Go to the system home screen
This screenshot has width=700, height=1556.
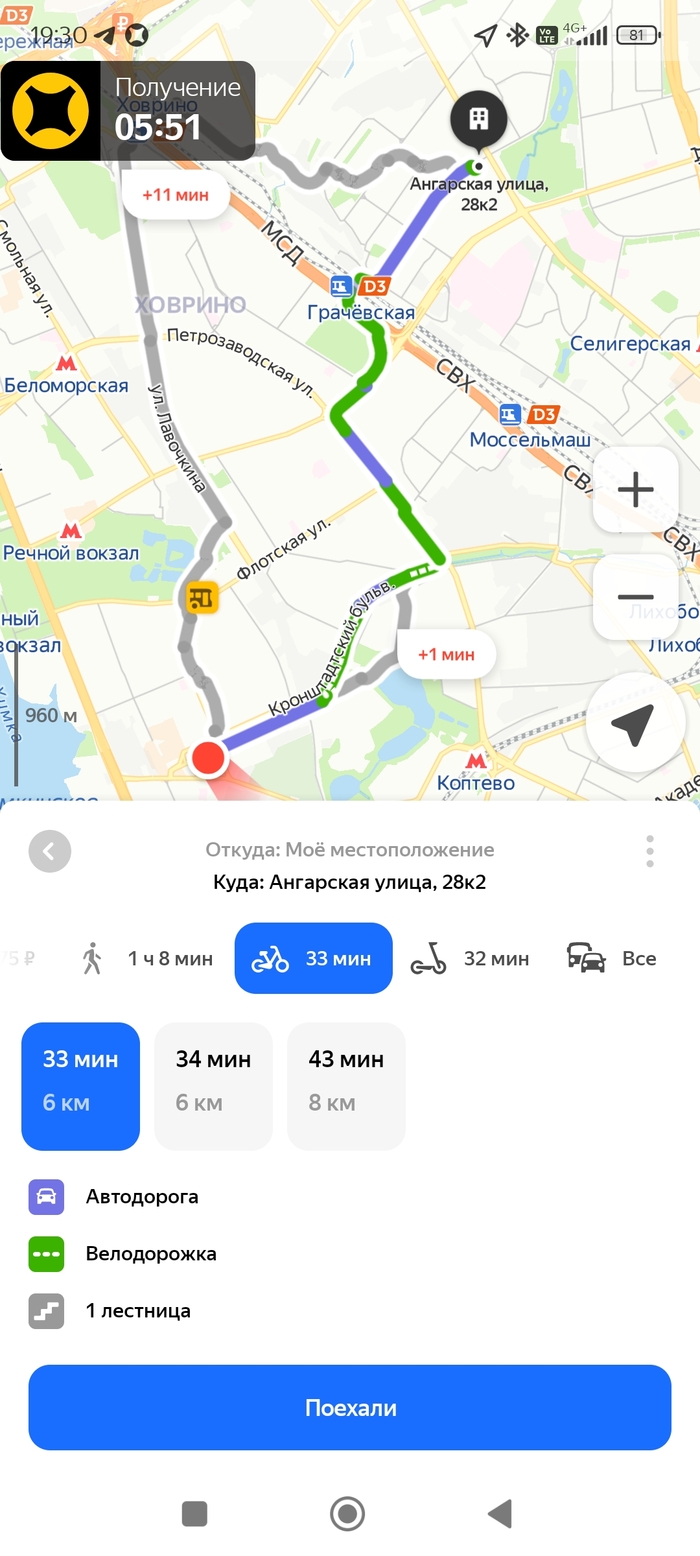(x=347, y=1513)
